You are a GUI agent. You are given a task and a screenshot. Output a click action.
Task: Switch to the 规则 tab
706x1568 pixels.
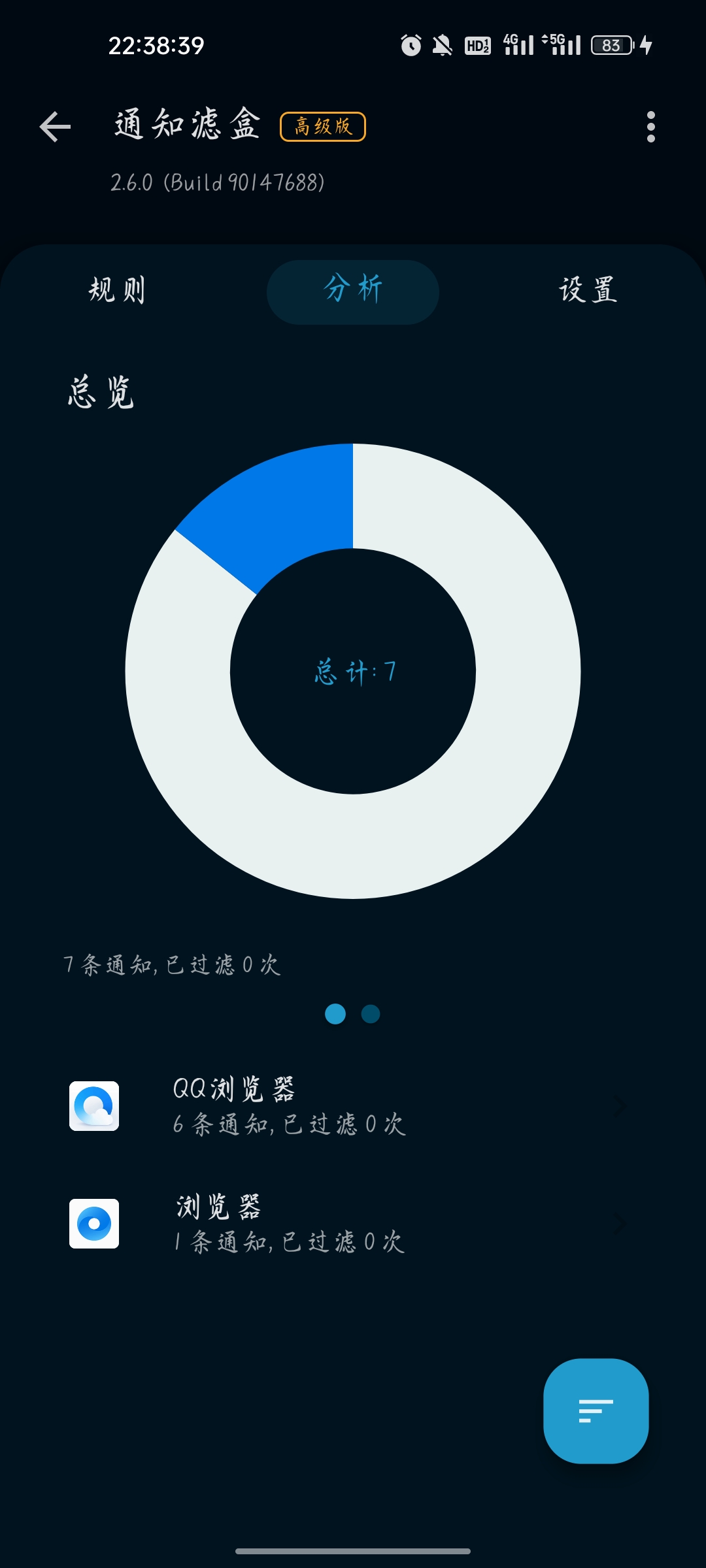118,290
